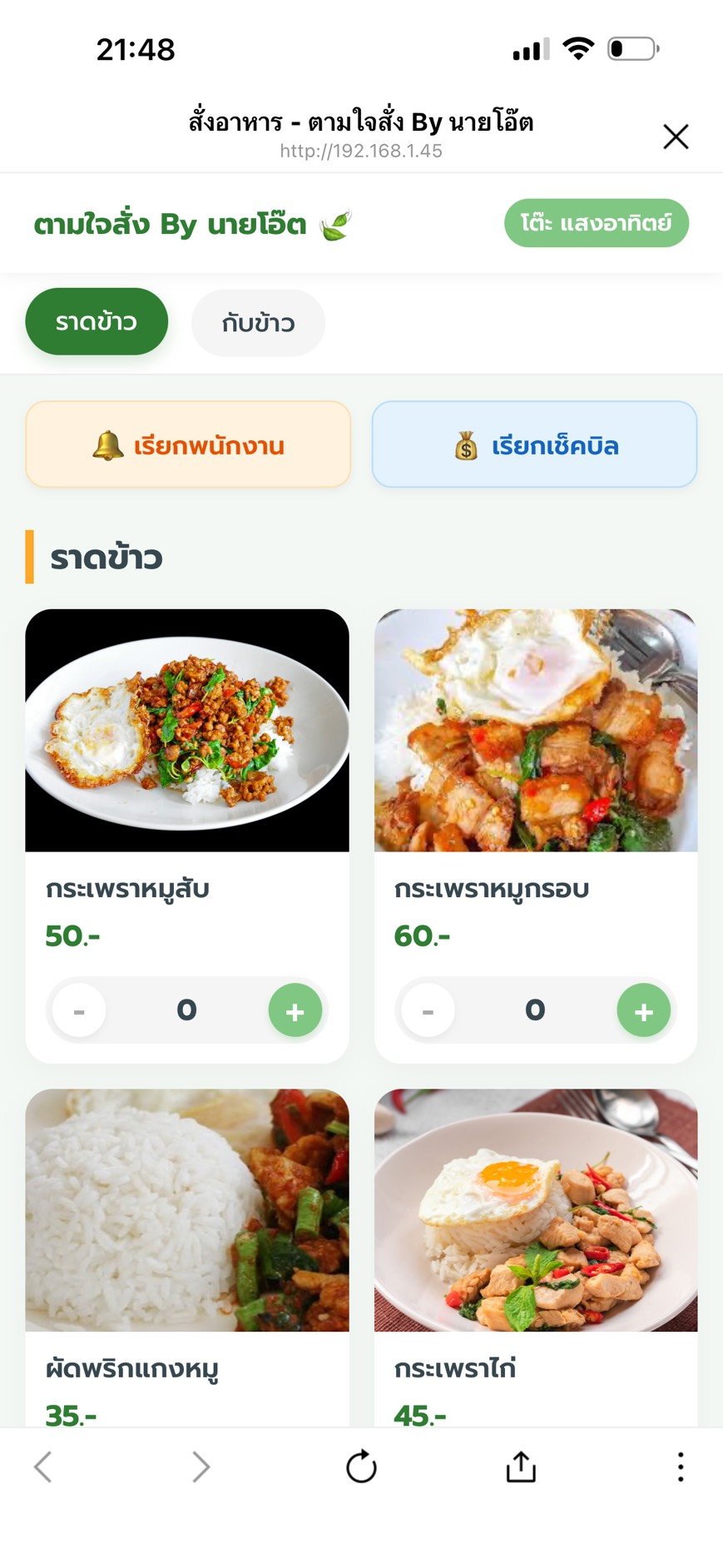Decrease quantity of กระเพราหมูกรอบ with minus
Viewport: 723px width, 1568px height.
coord(428,1010)
